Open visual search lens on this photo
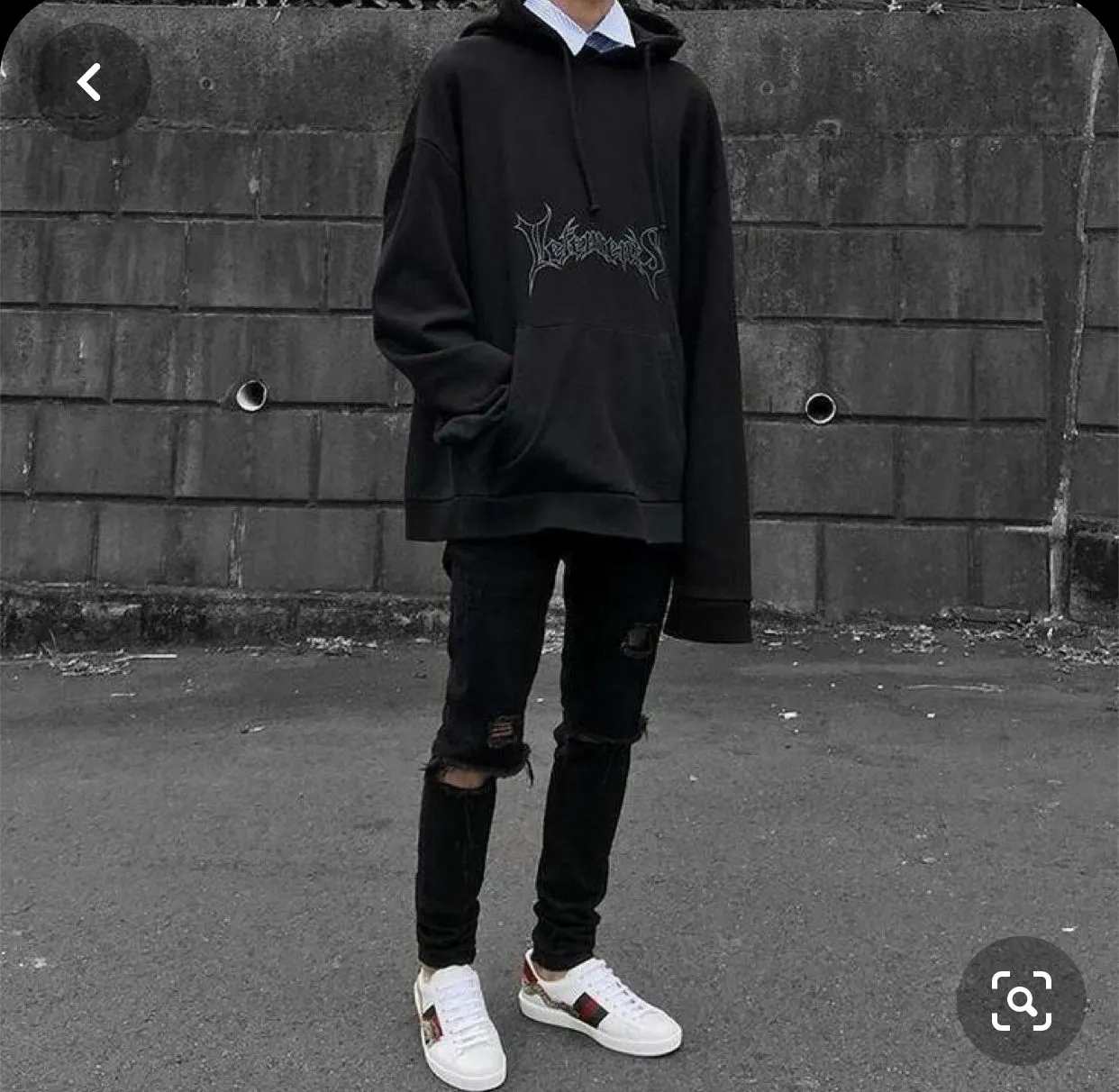 tap(1021, 1000)
